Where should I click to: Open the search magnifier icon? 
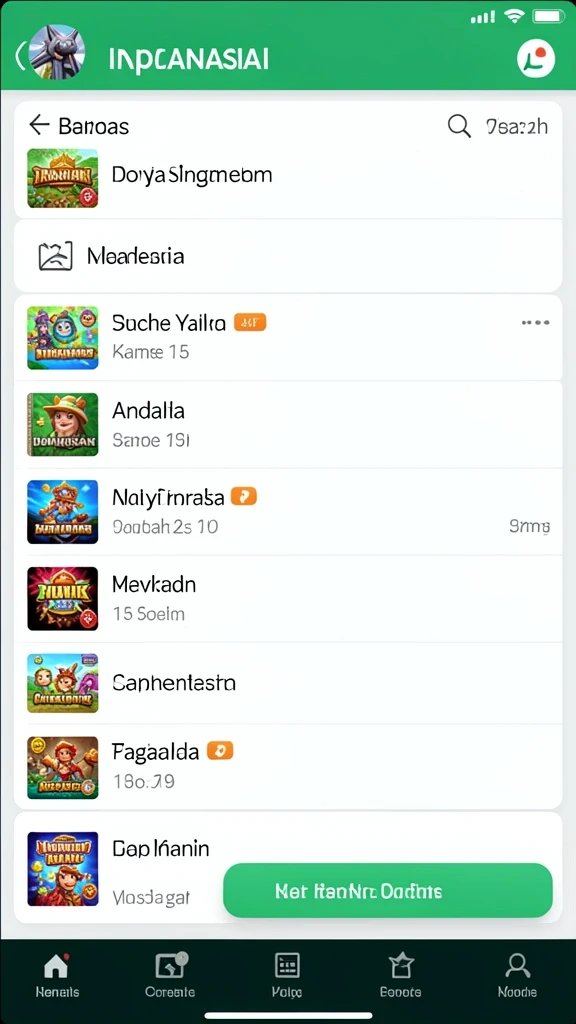click(459, 125)
